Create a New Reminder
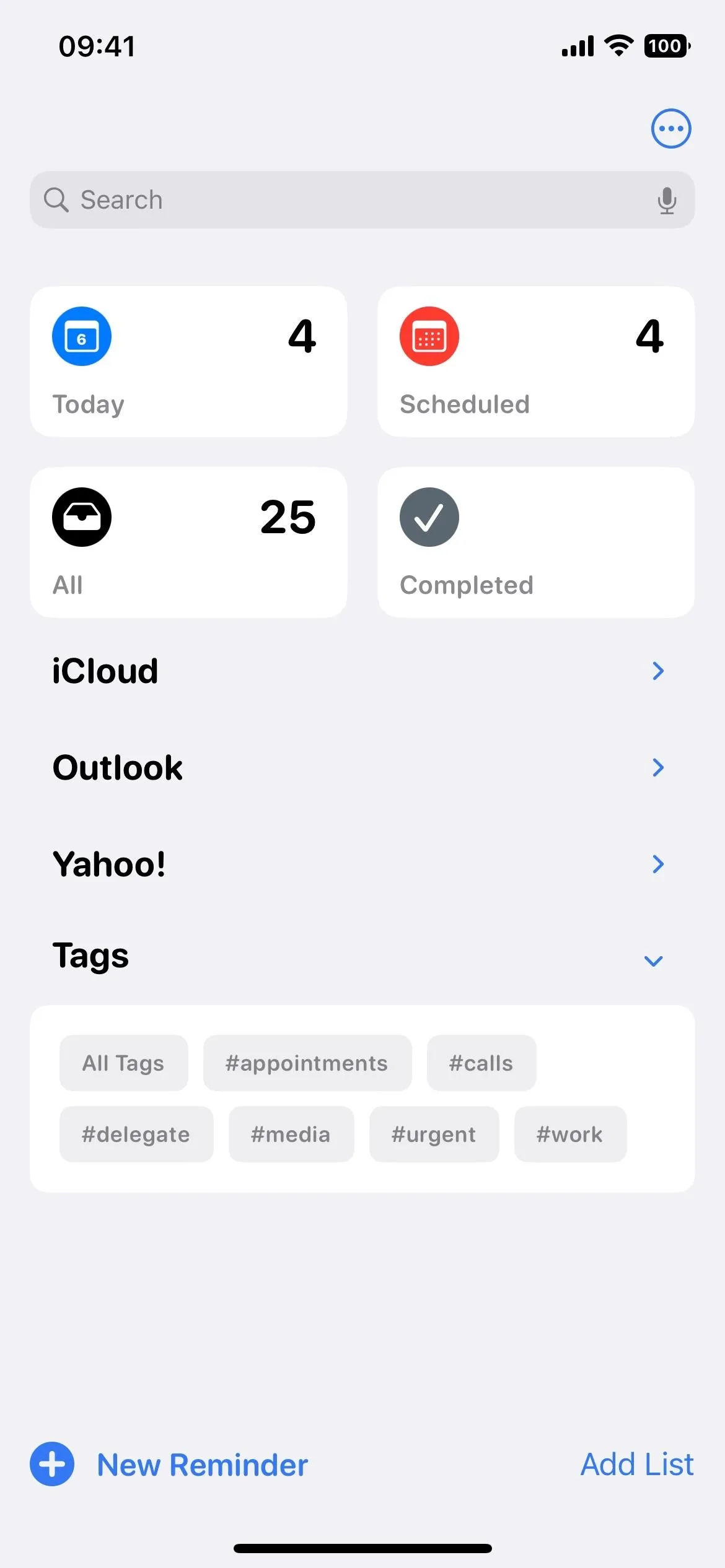 (x=169, y=1464)
